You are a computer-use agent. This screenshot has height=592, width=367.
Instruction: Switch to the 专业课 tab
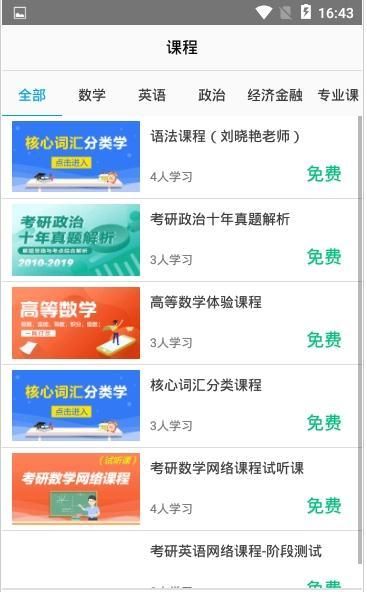click(338, 95)
